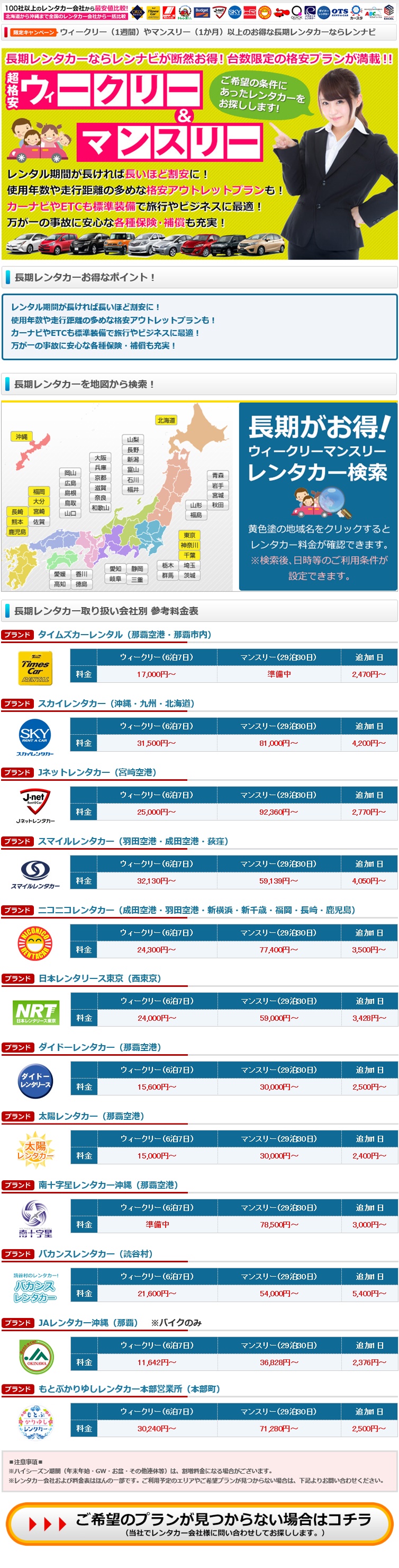This screenshot has width=399, height=1568.
Task: Select 沖縄 on the map
Action: click(22, 436)
